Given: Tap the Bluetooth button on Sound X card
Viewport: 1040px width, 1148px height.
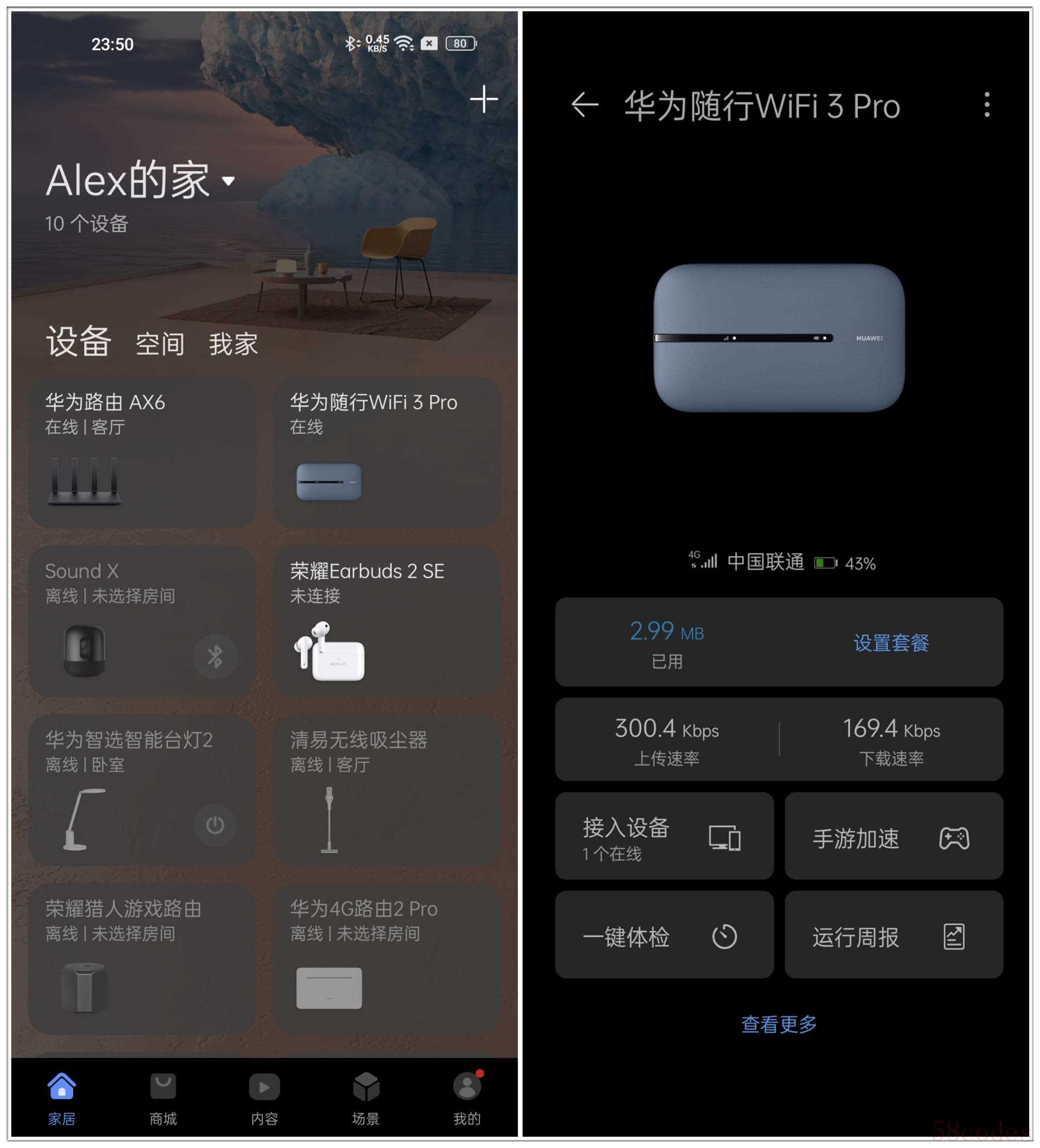Looking at the screenshot, I should (214, 656).
